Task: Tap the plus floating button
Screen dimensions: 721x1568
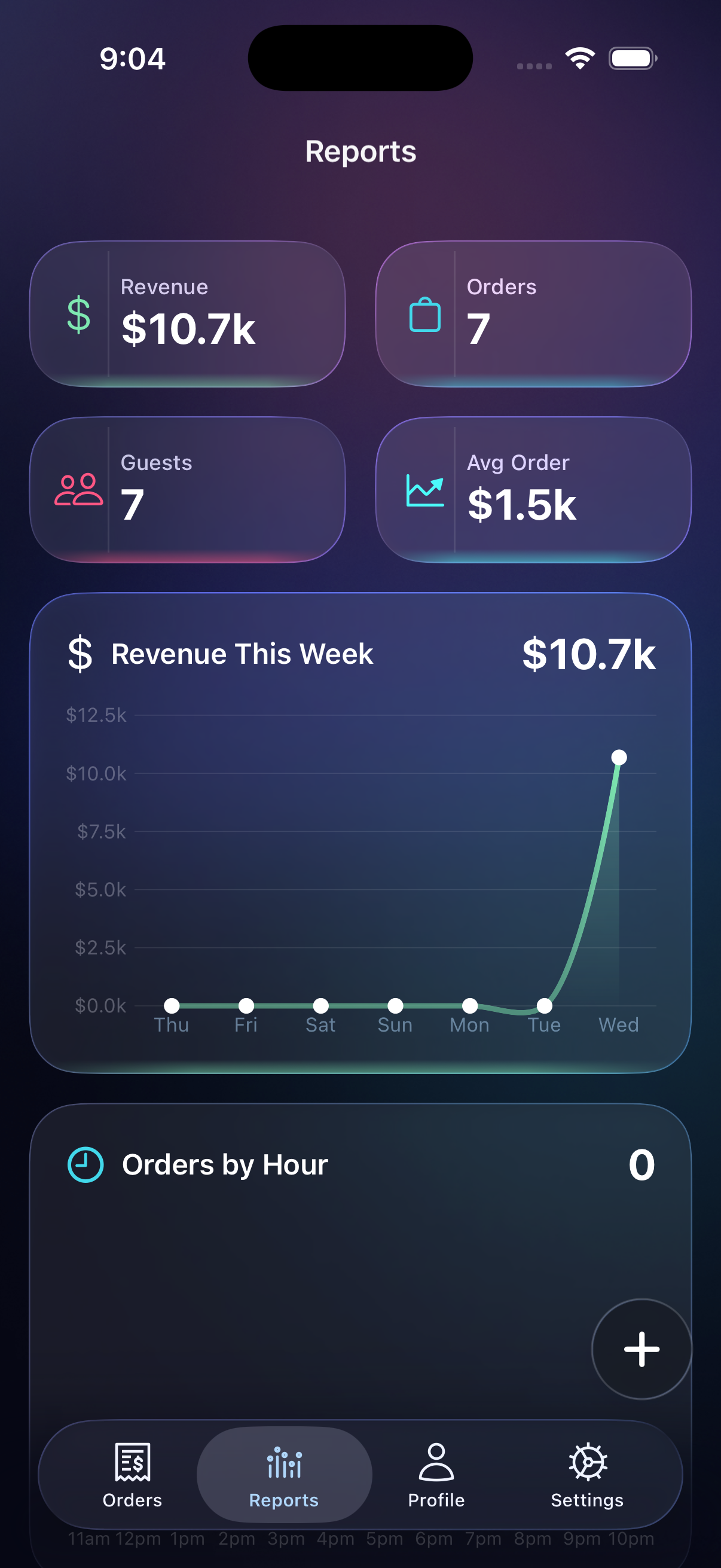Action: [x=641, y=1349]
